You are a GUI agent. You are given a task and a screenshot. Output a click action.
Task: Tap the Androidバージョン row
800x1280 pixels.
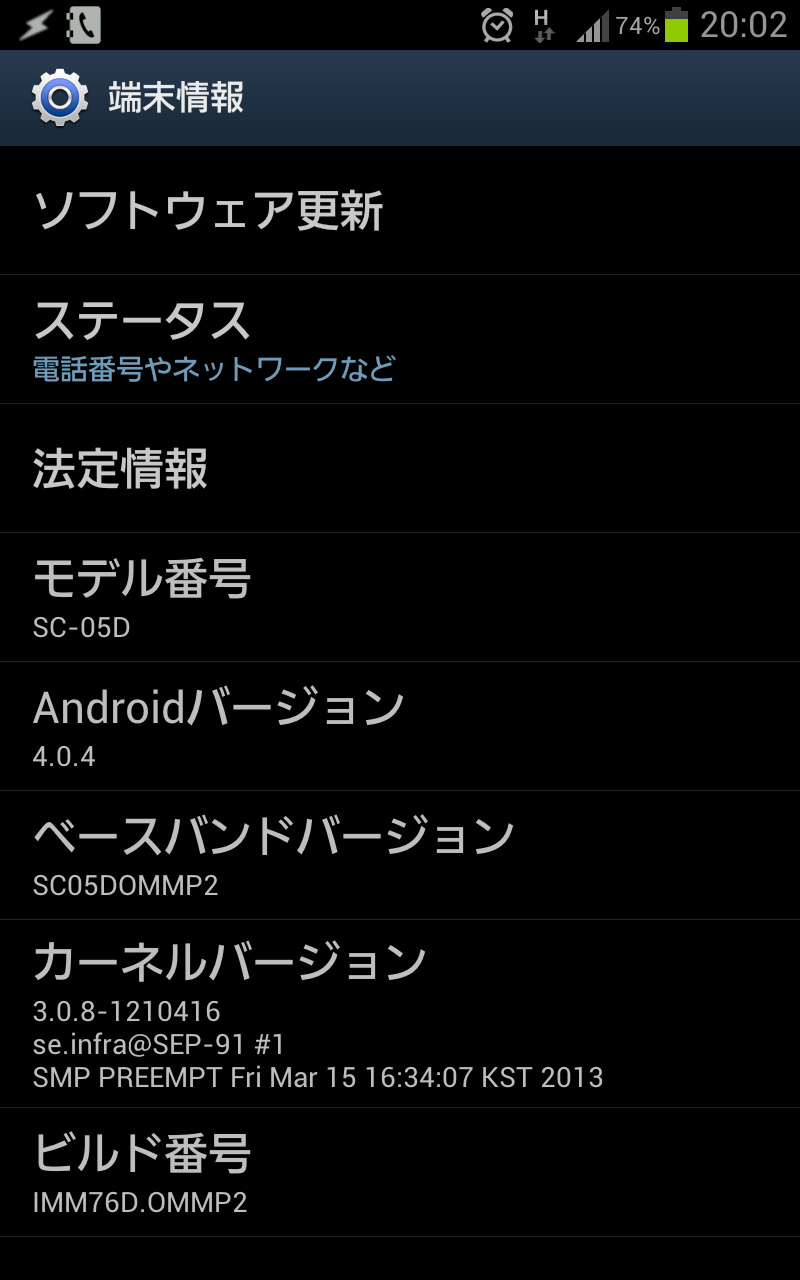click(400, 726)
